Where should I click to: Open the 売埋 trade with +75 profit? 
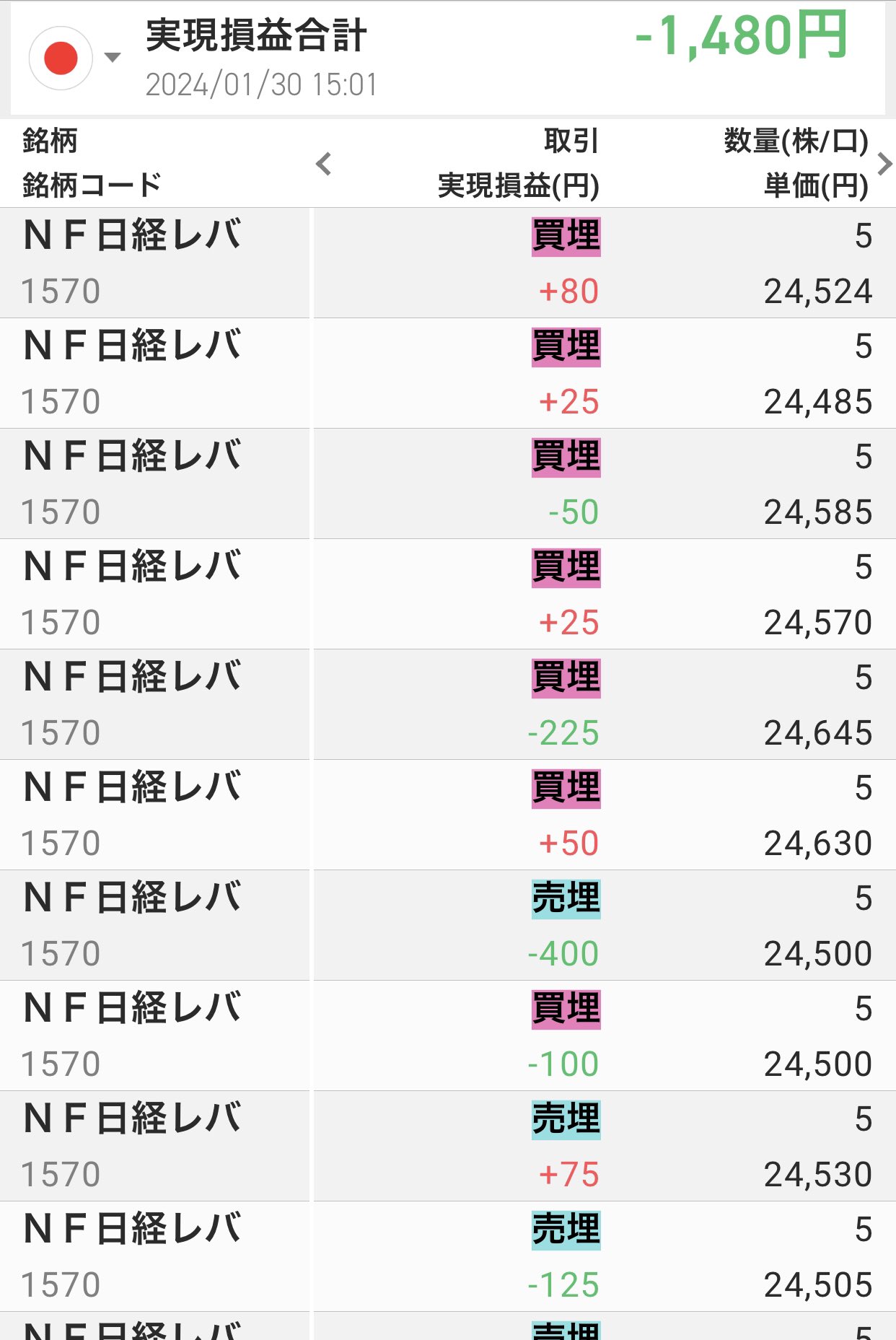447,1147
